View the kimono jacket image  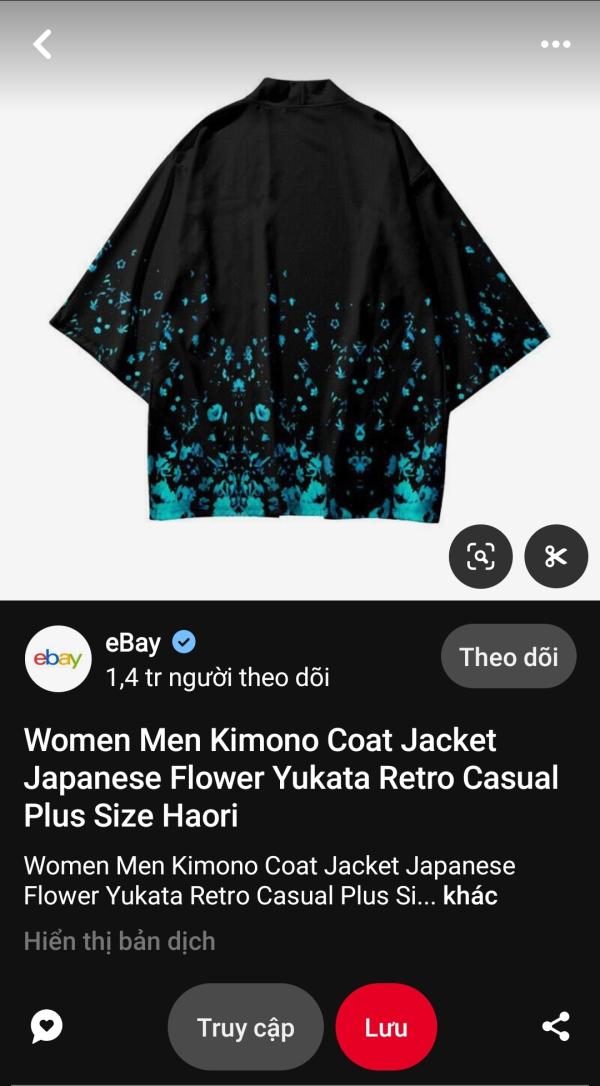click(298, 300)
